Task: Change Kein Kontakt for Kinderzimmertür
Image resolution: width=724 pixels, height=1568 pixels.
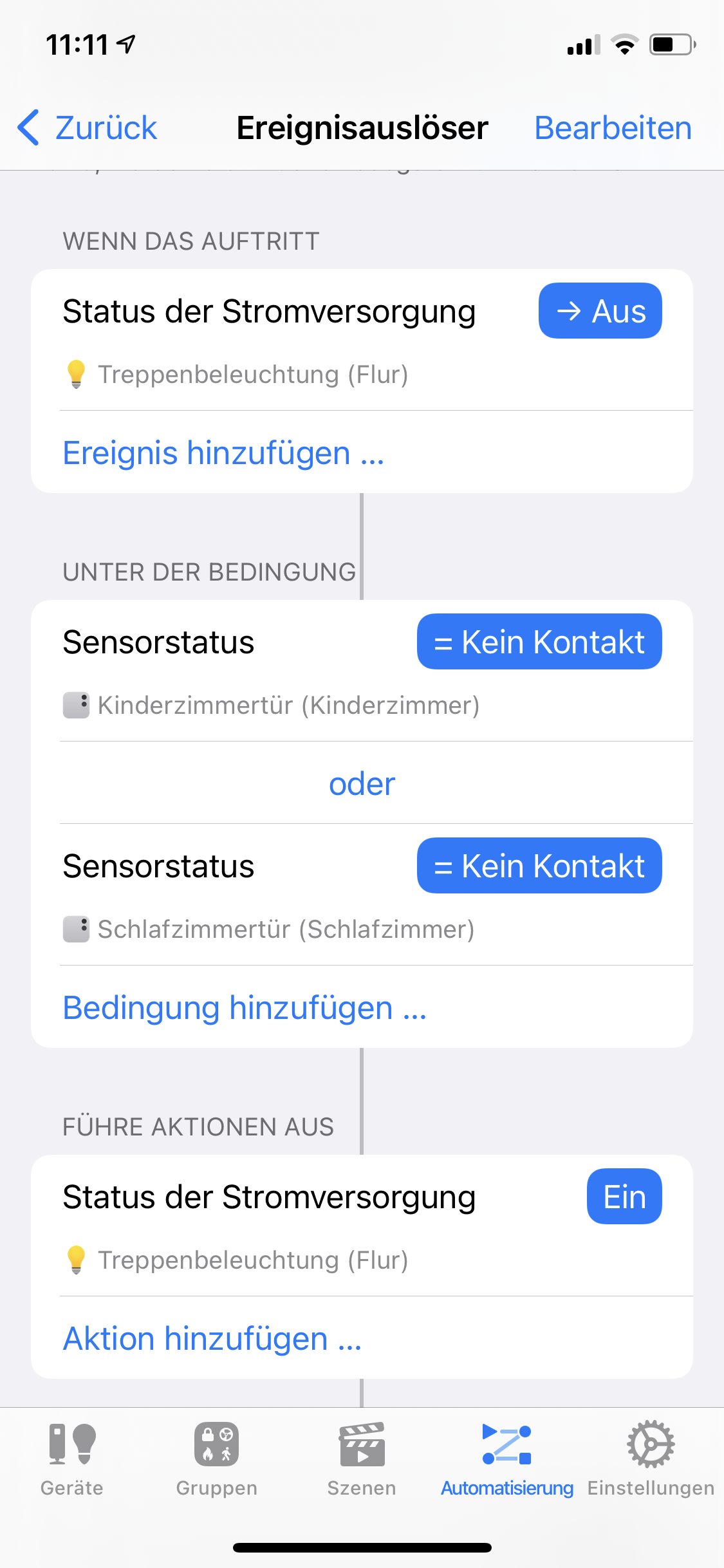Action: coord(539,642)
